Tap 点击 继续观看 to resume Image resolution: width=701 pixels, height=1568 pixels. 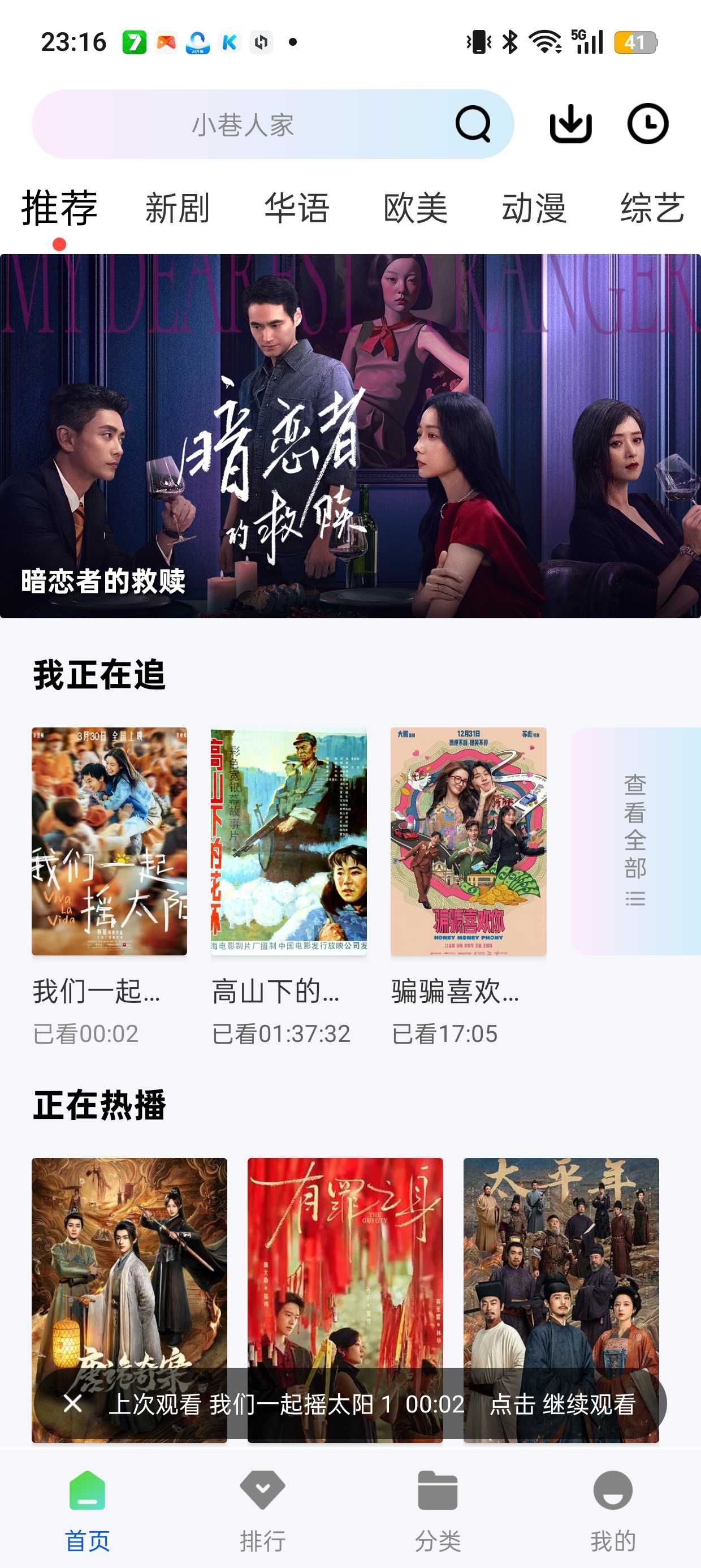coord(563,1403)
